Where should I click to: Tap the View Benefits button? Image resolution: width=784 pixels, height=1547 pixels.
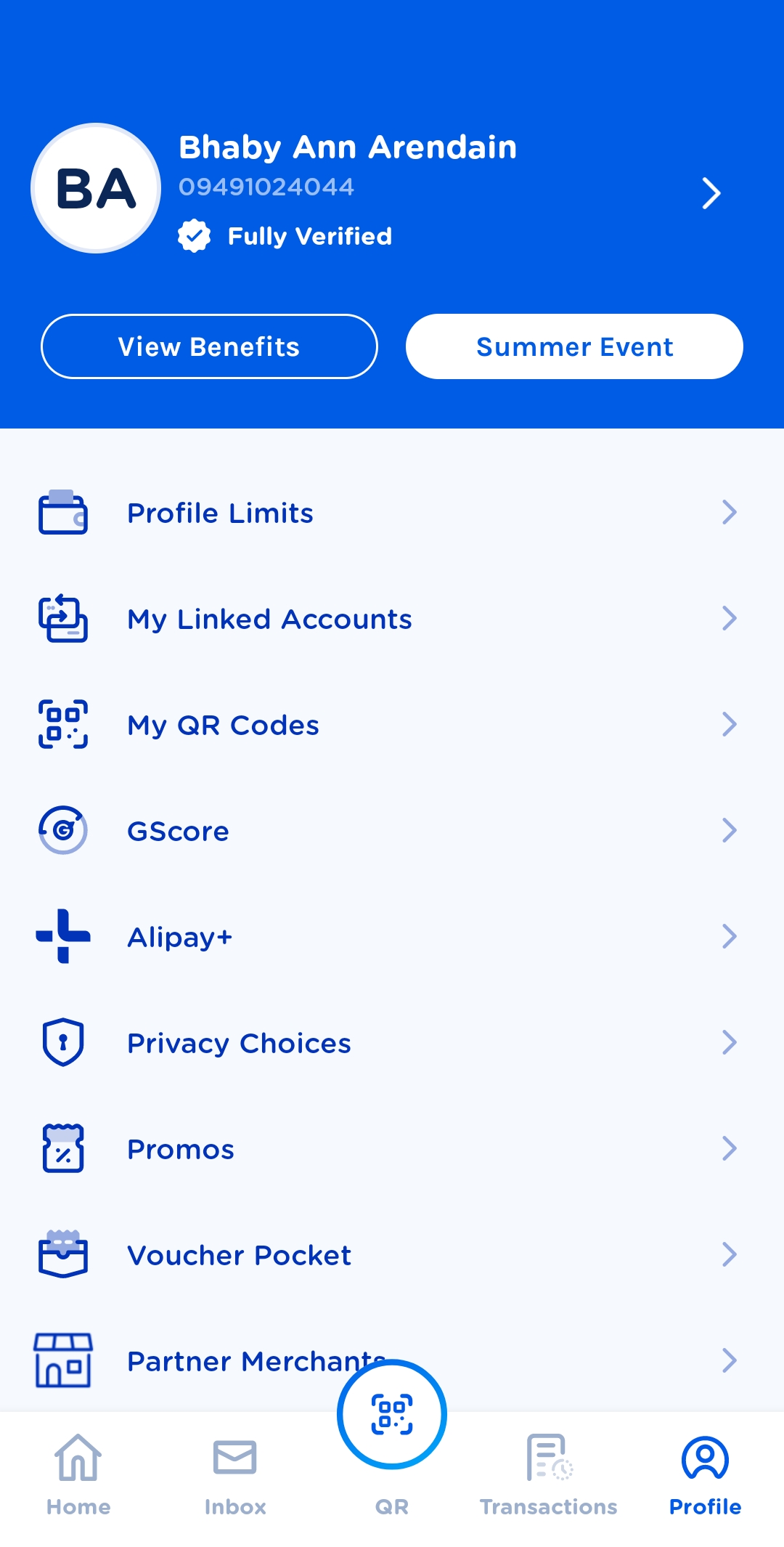[209, 346]
